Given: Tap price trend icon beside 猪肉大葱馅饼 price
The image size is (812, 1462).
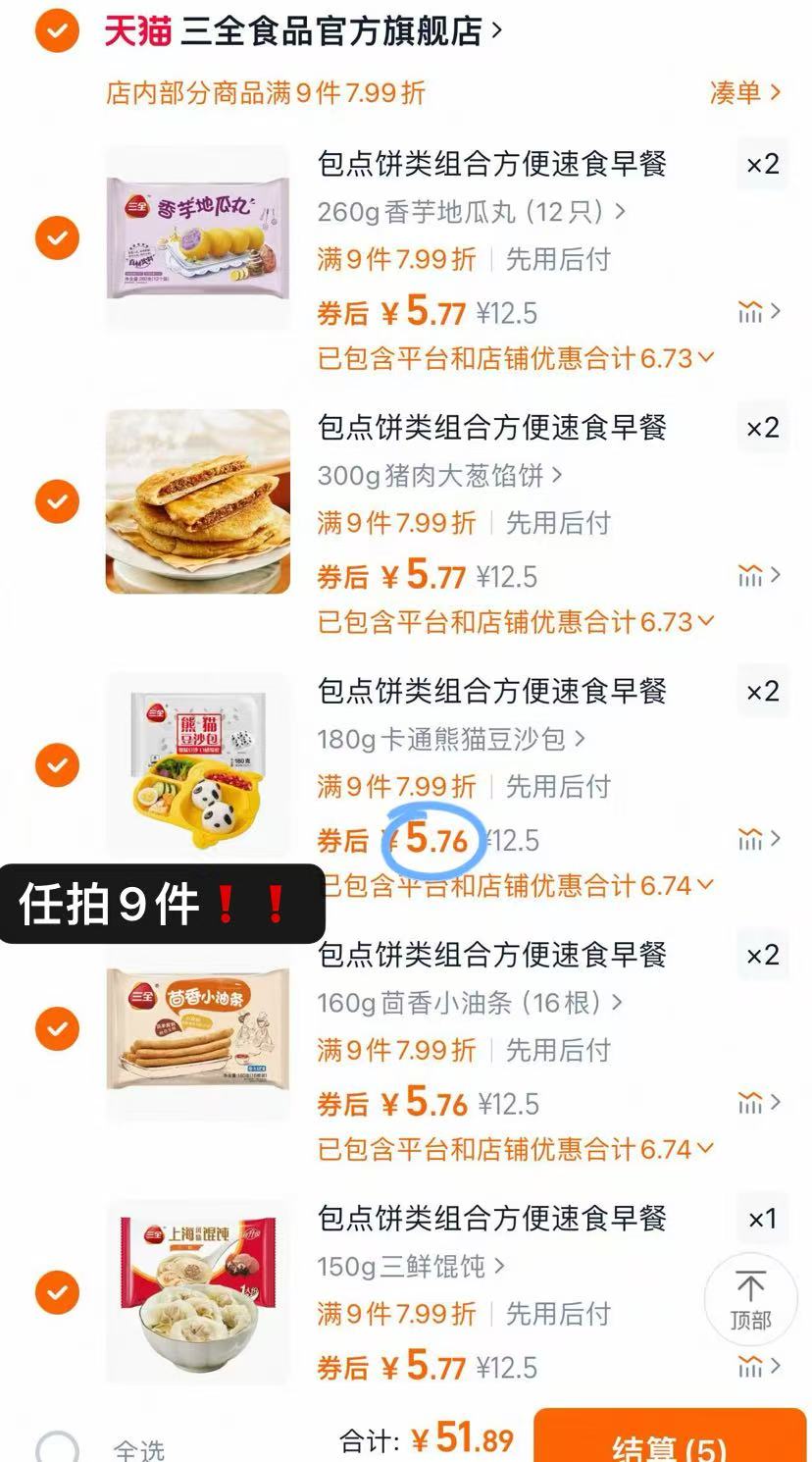Looking at the screenshot, I should (x=751, y=576).
